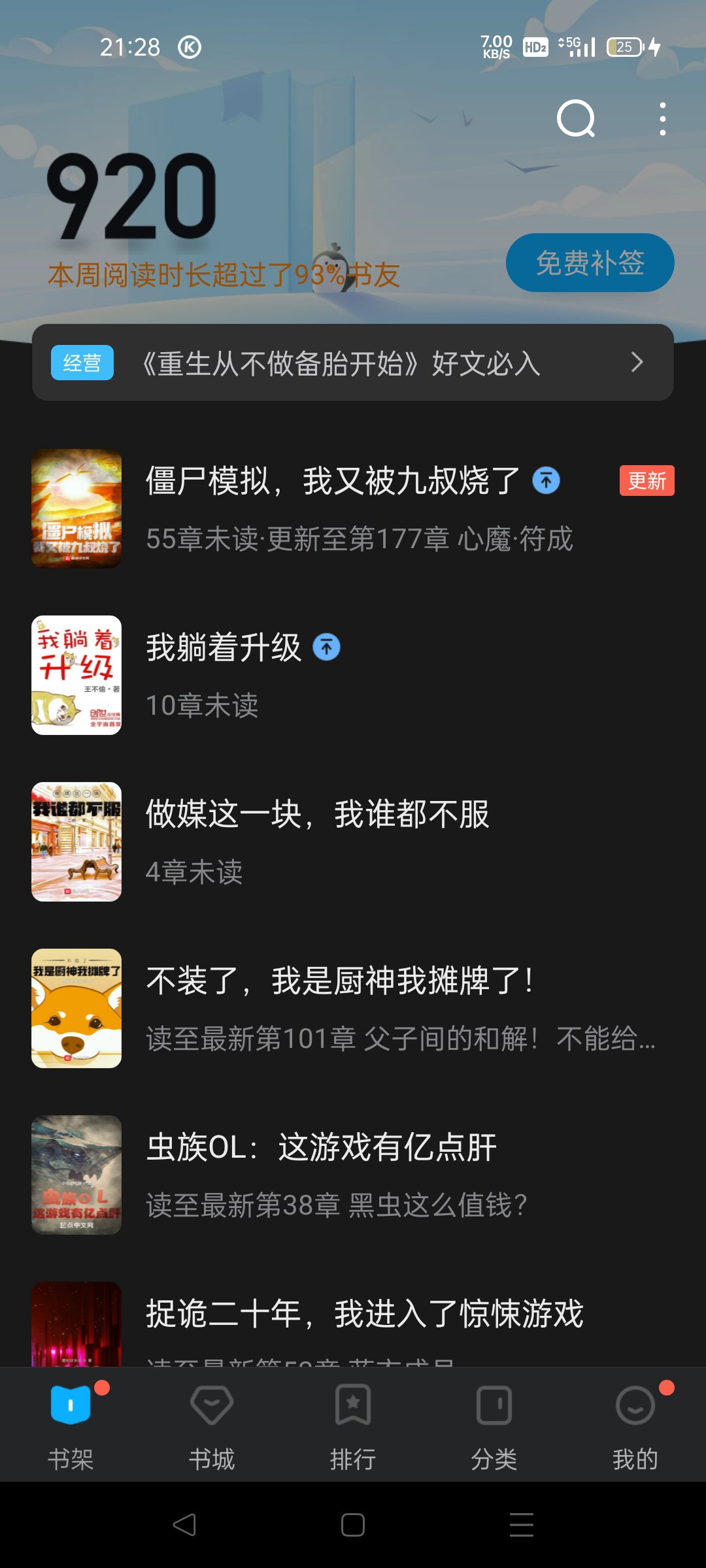Open the 《重生从不做备胎开始》 recommendation banner

353,363
